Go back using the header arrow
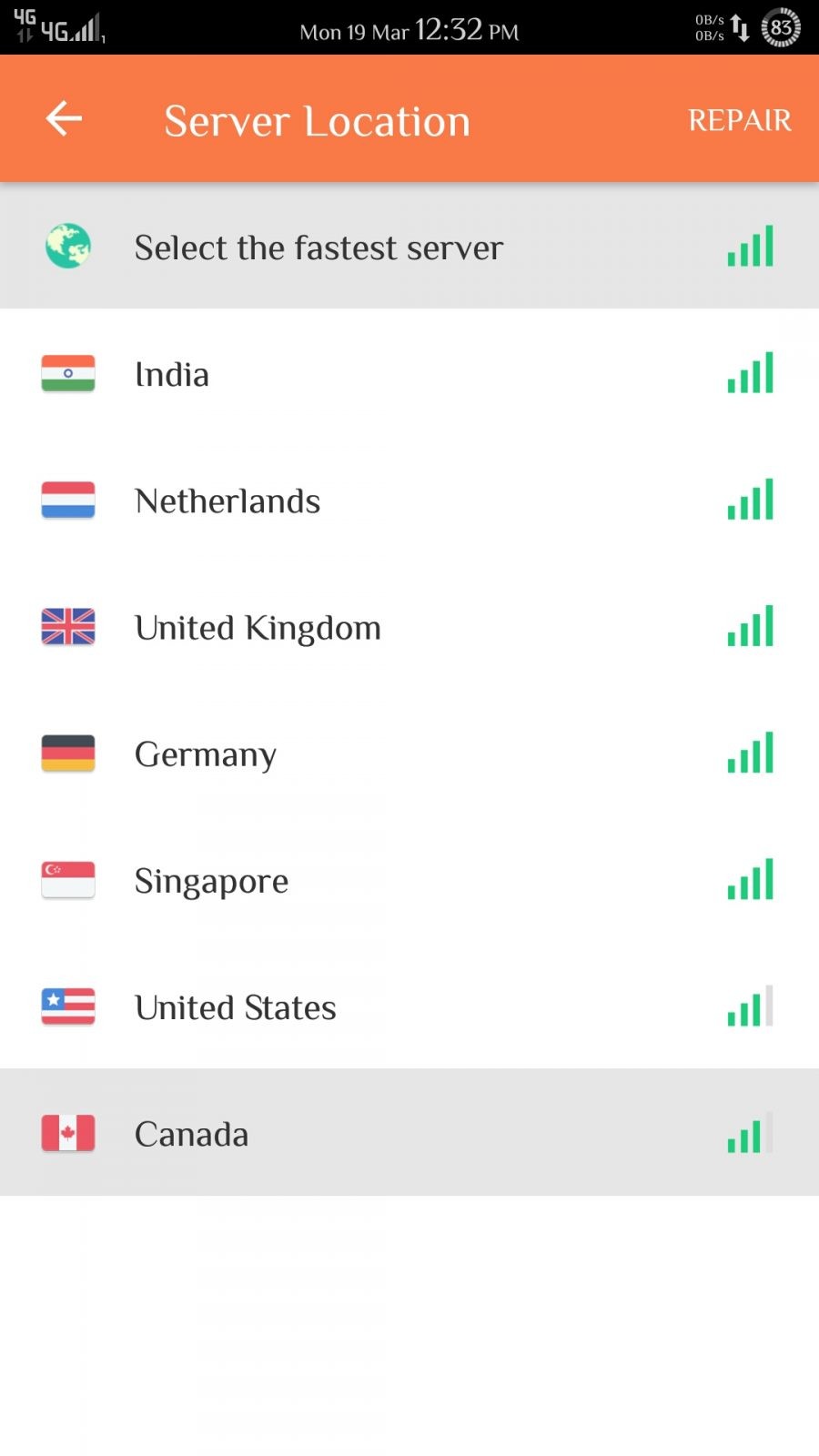 64,119
